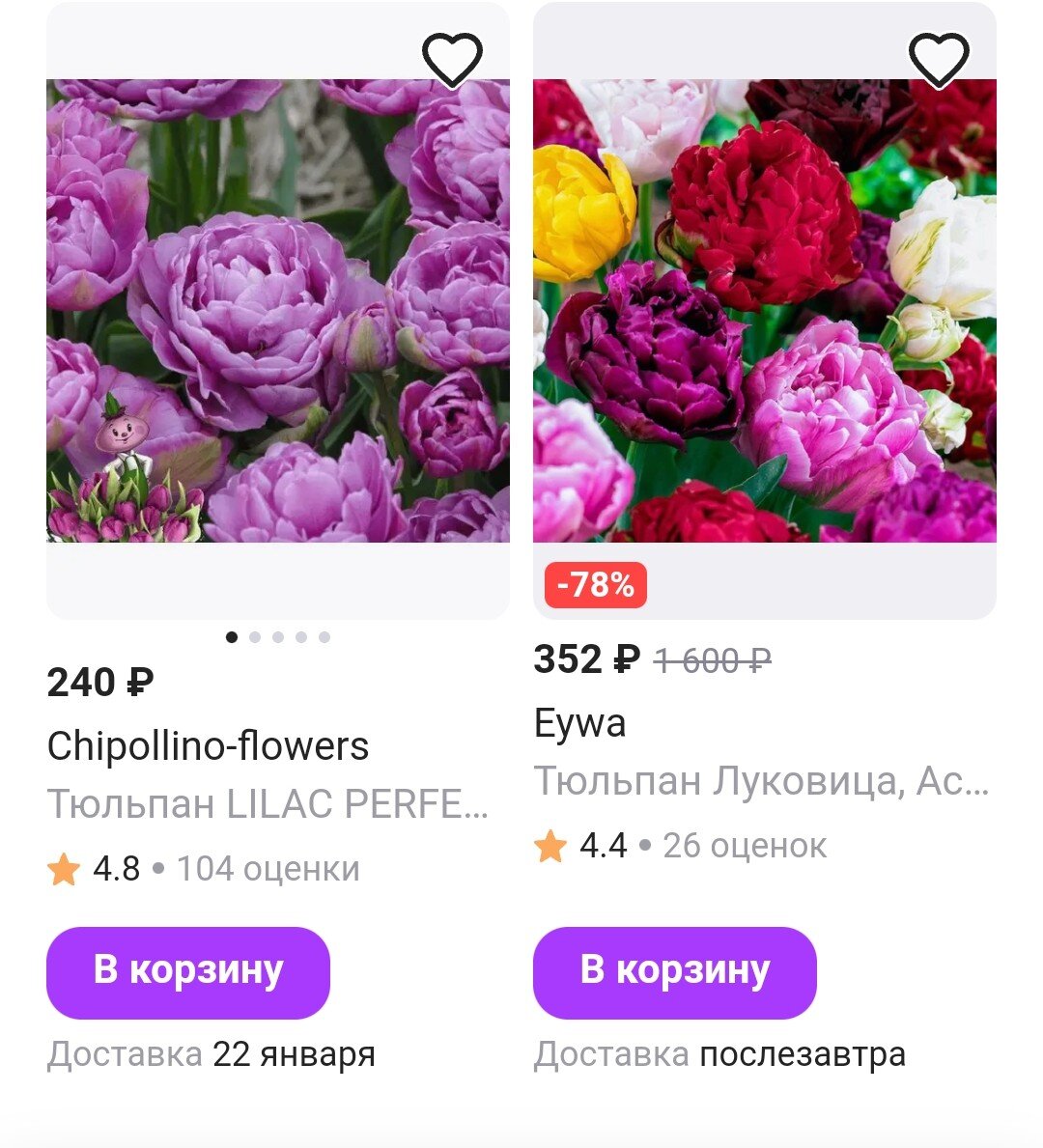Screen dimensions: 1043x1148
Task: Select the first carousel dot under the tulip photo
Action: coord(233,635)
